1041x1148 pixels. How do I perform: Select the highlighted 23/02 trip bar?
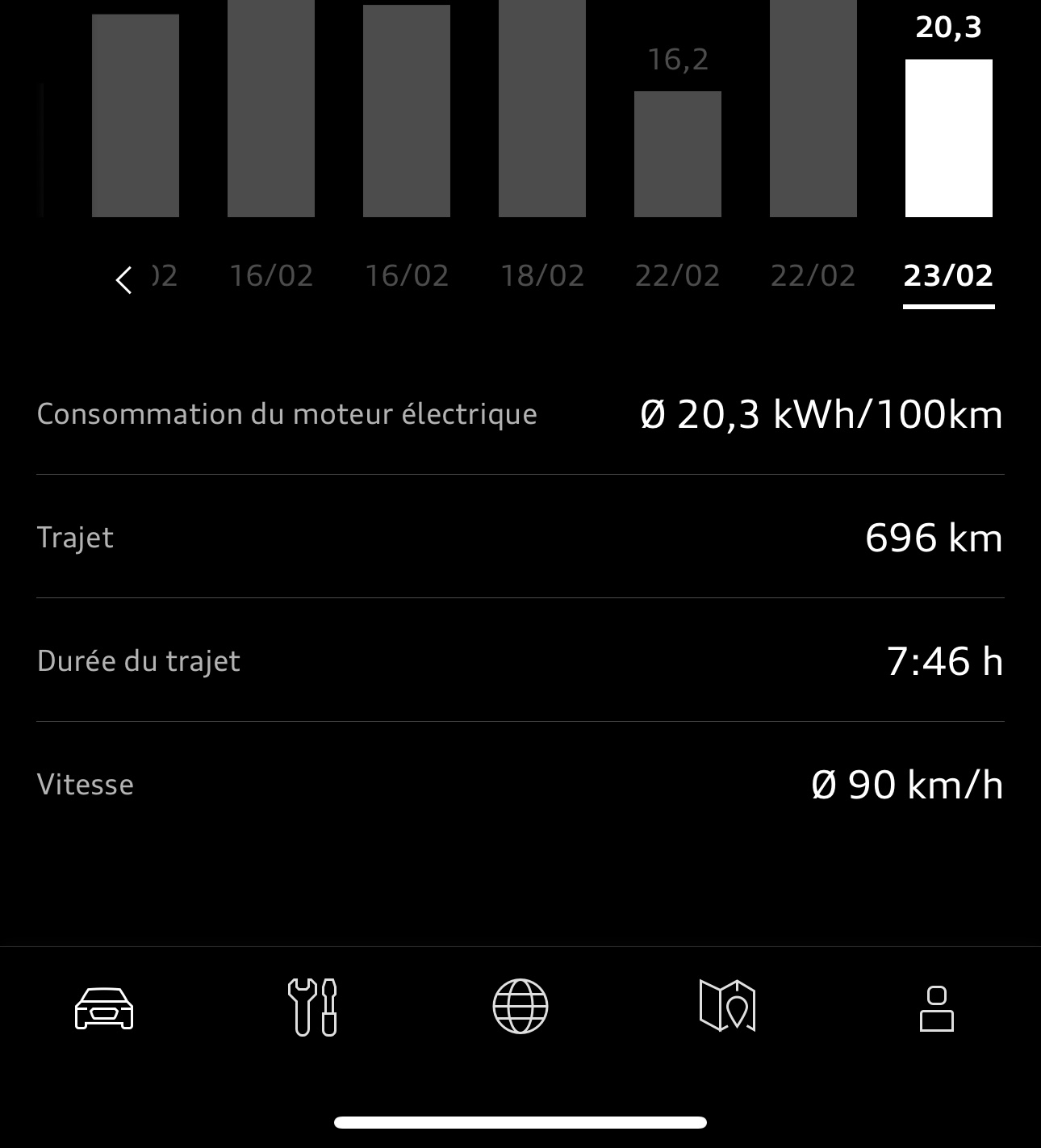point(948,138)
